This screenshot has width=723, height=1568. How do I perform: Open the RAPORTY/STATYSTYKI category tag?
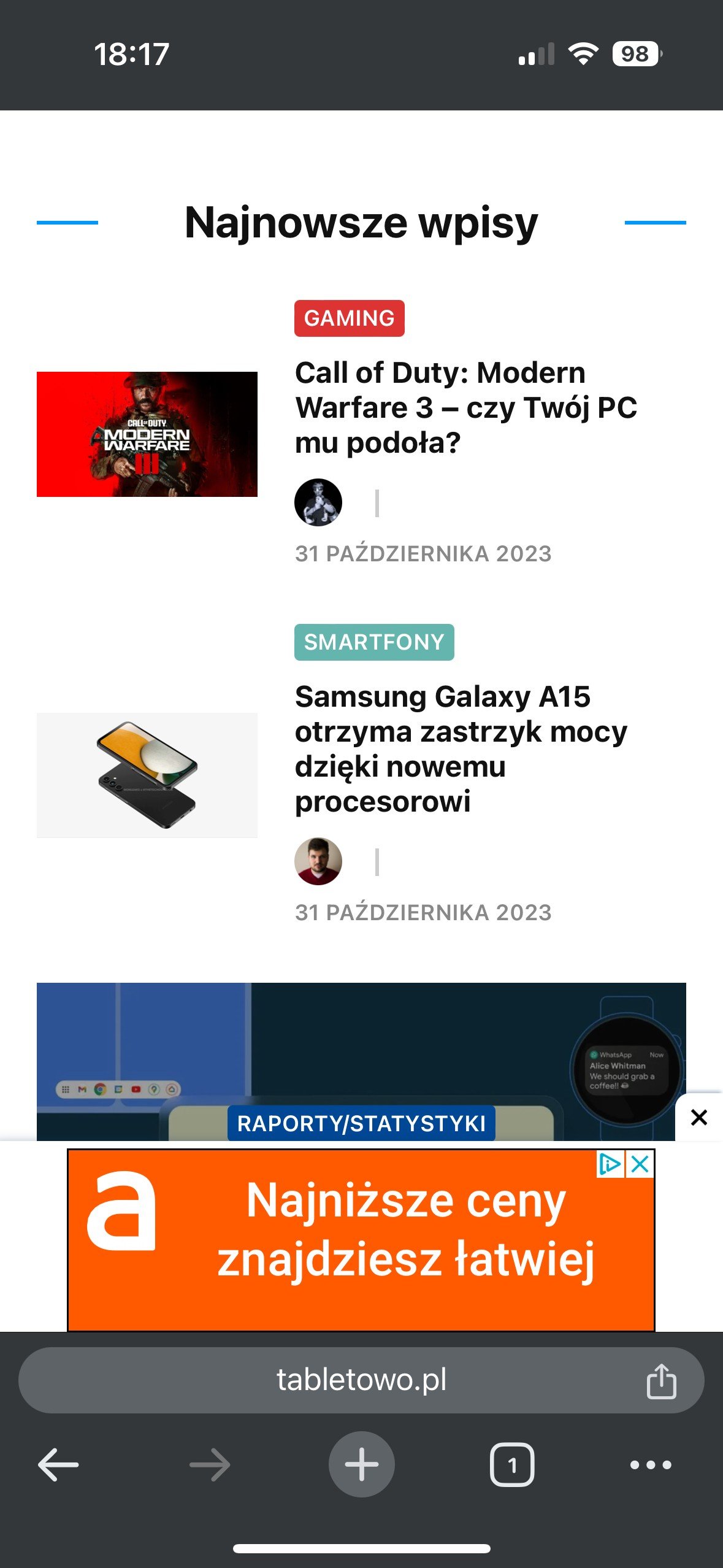point(361,1123)
